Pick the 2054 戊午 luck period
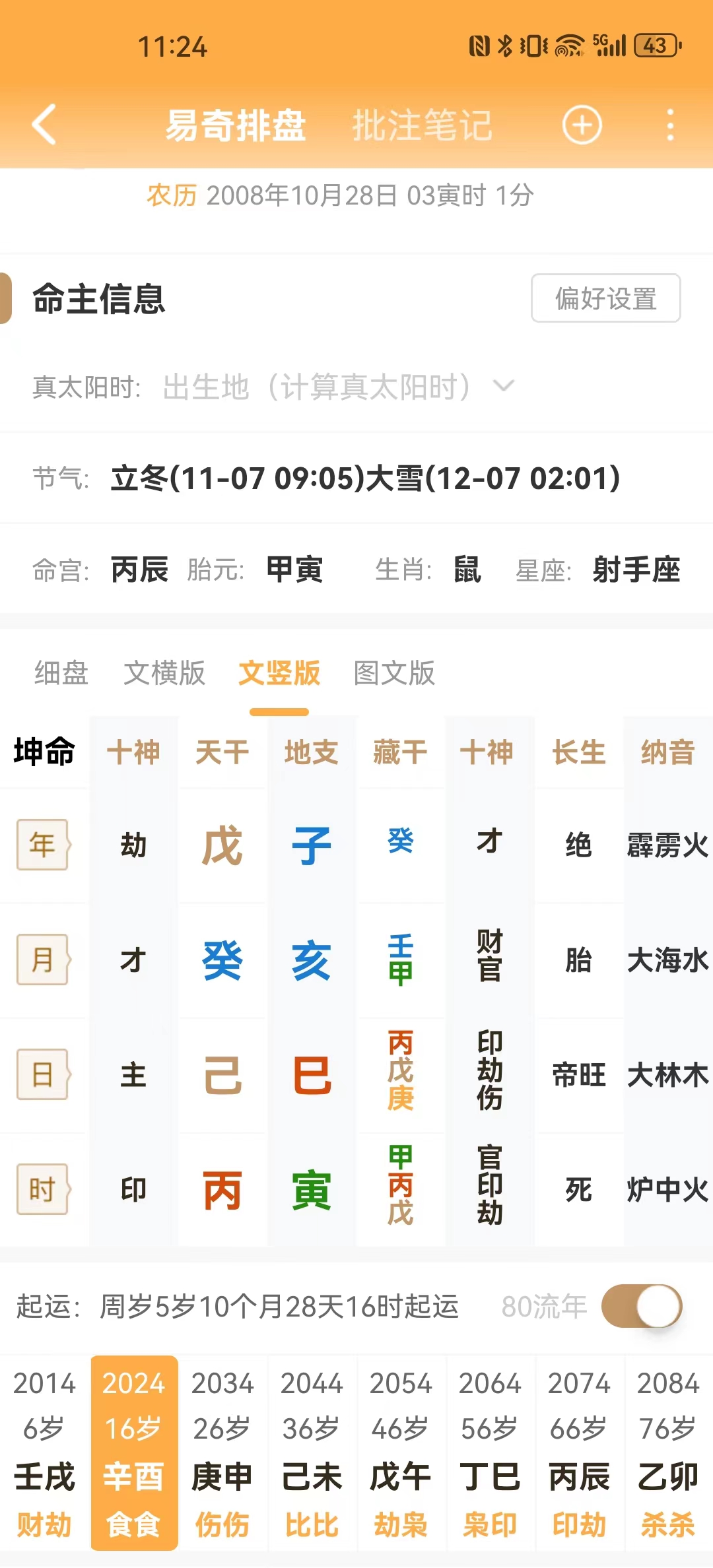Image resolution: width=713 pixels, height=1568 pixels. tap(401, 1453)
